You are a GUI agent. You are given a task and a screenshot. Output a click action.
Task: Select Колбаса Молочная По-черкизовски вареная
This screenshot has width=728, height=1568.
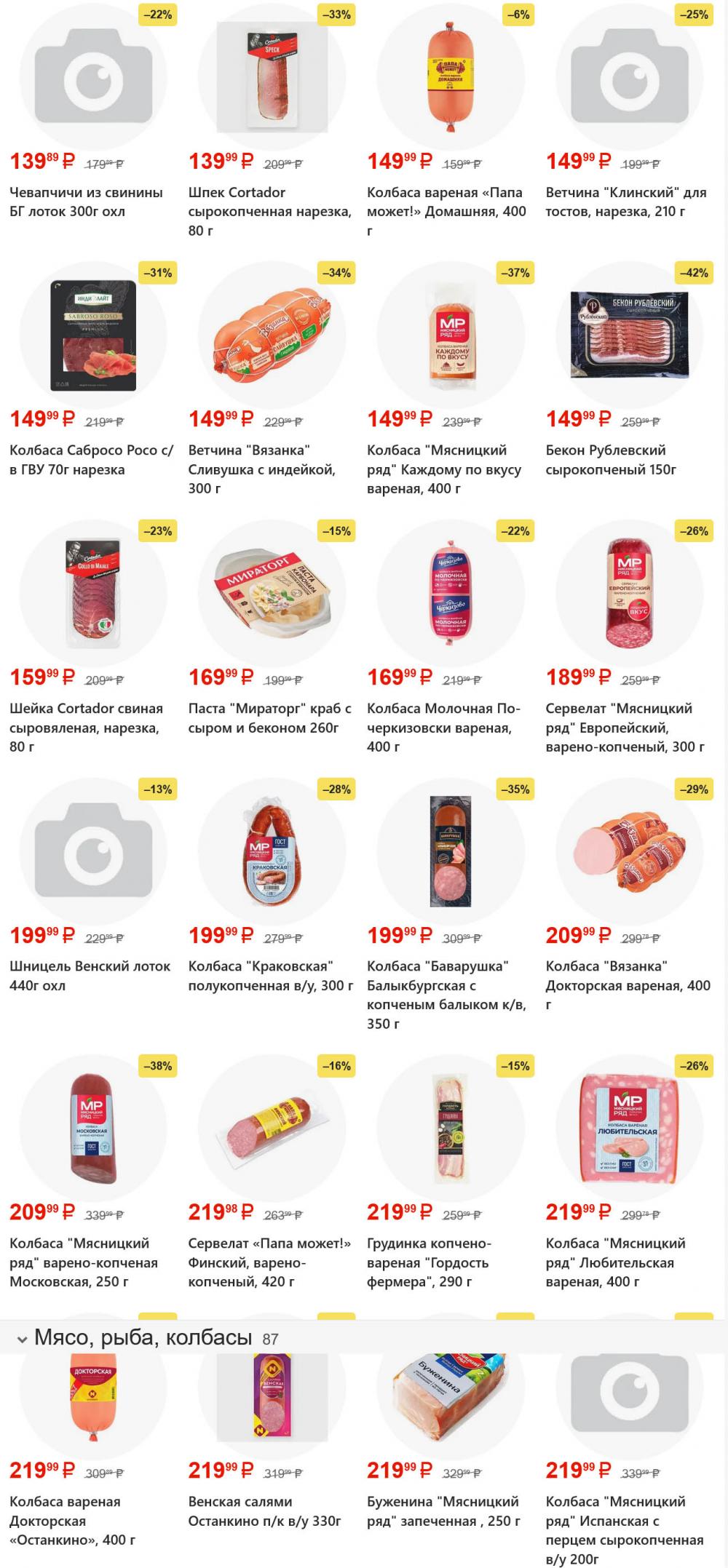(443, 727)
